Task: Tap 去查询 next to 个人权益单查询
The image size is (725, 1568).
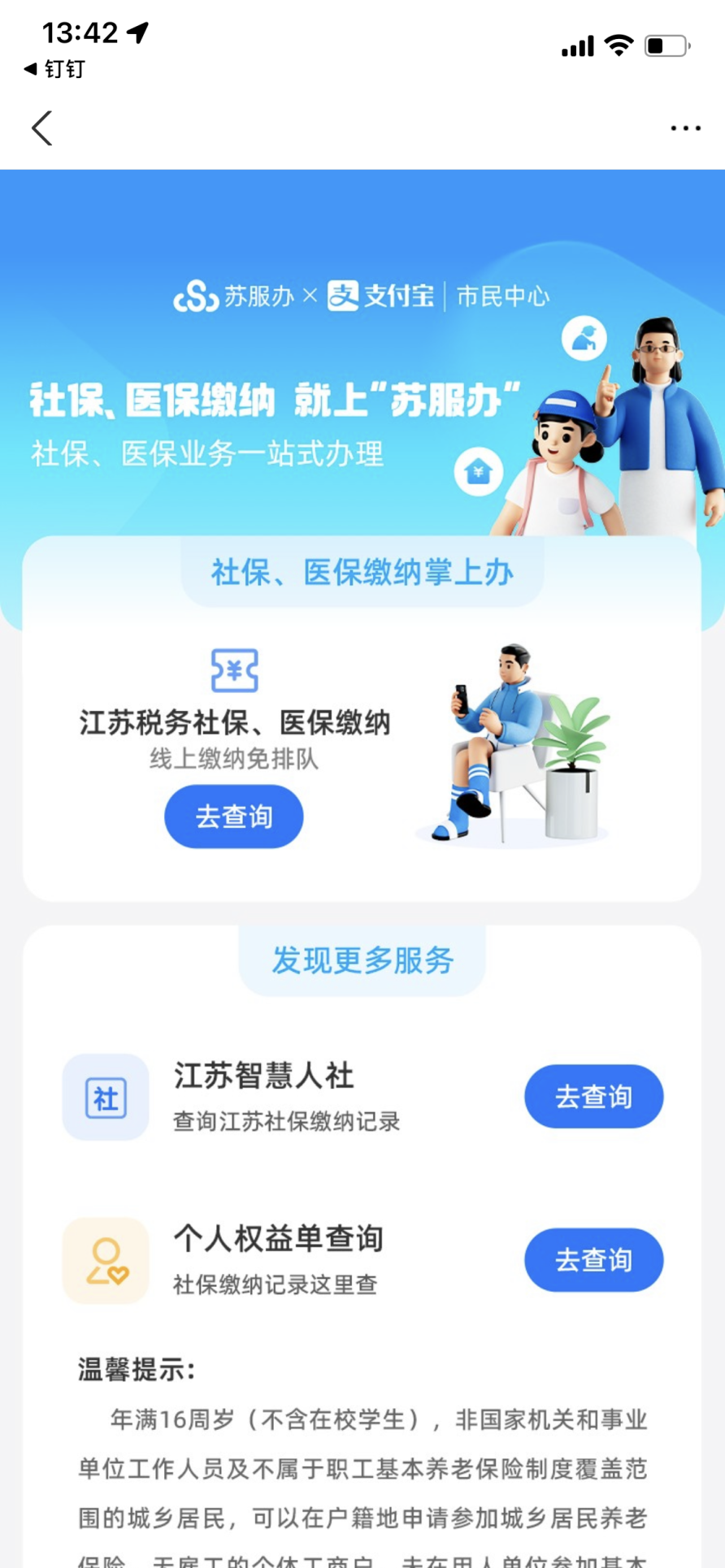Action: (593, 1260)
